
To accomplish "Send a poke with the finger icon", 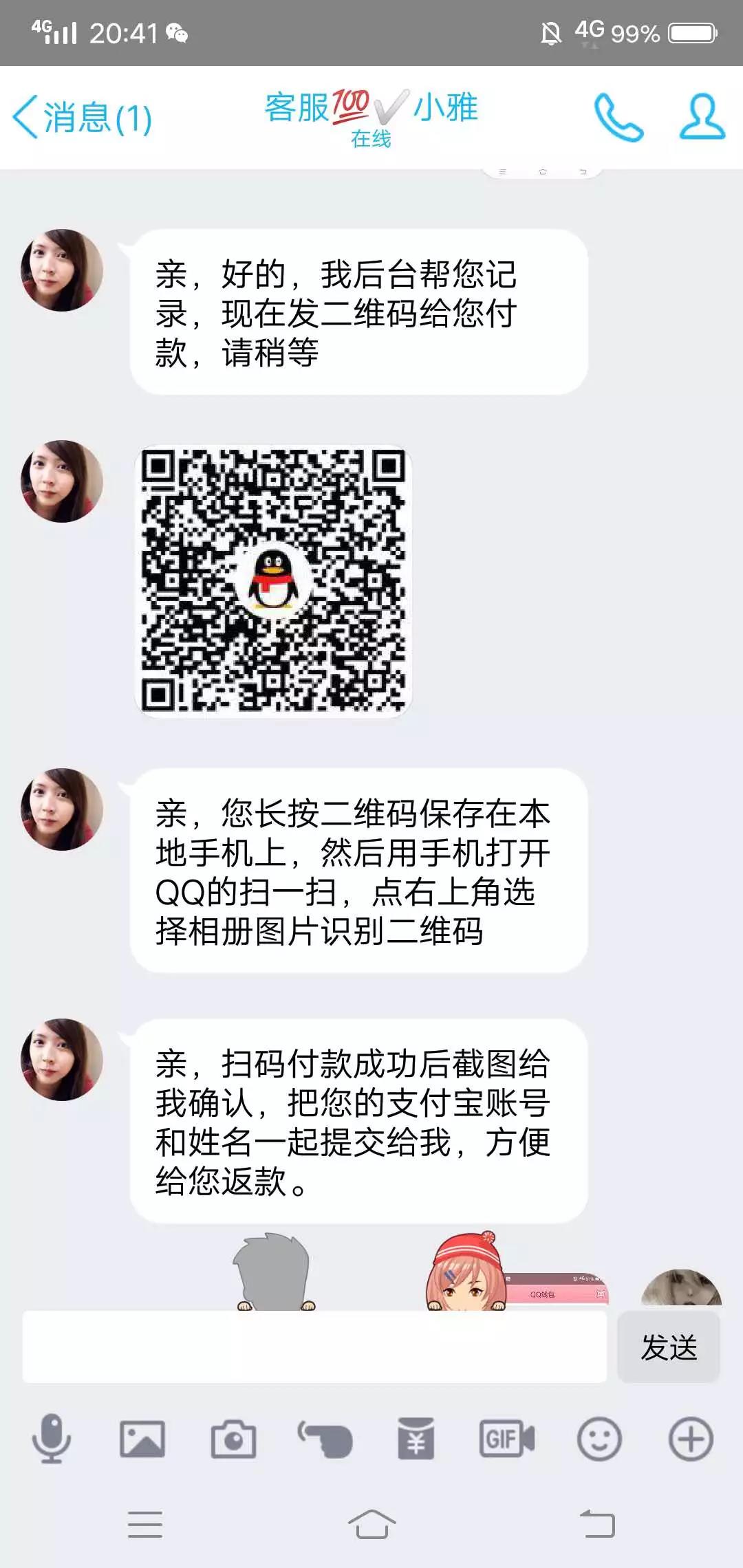I will point(325,1439).
